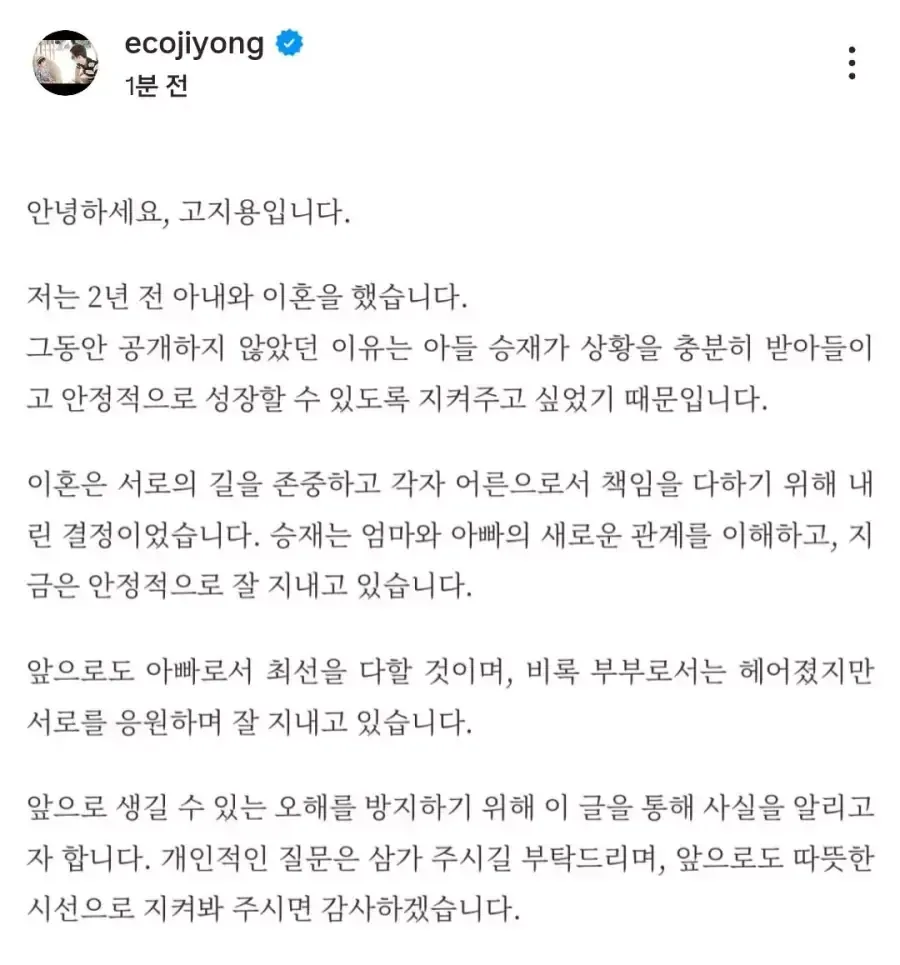Tap the ecojiyong username
This screenshot has height=965, width=900.
point(194,44)
